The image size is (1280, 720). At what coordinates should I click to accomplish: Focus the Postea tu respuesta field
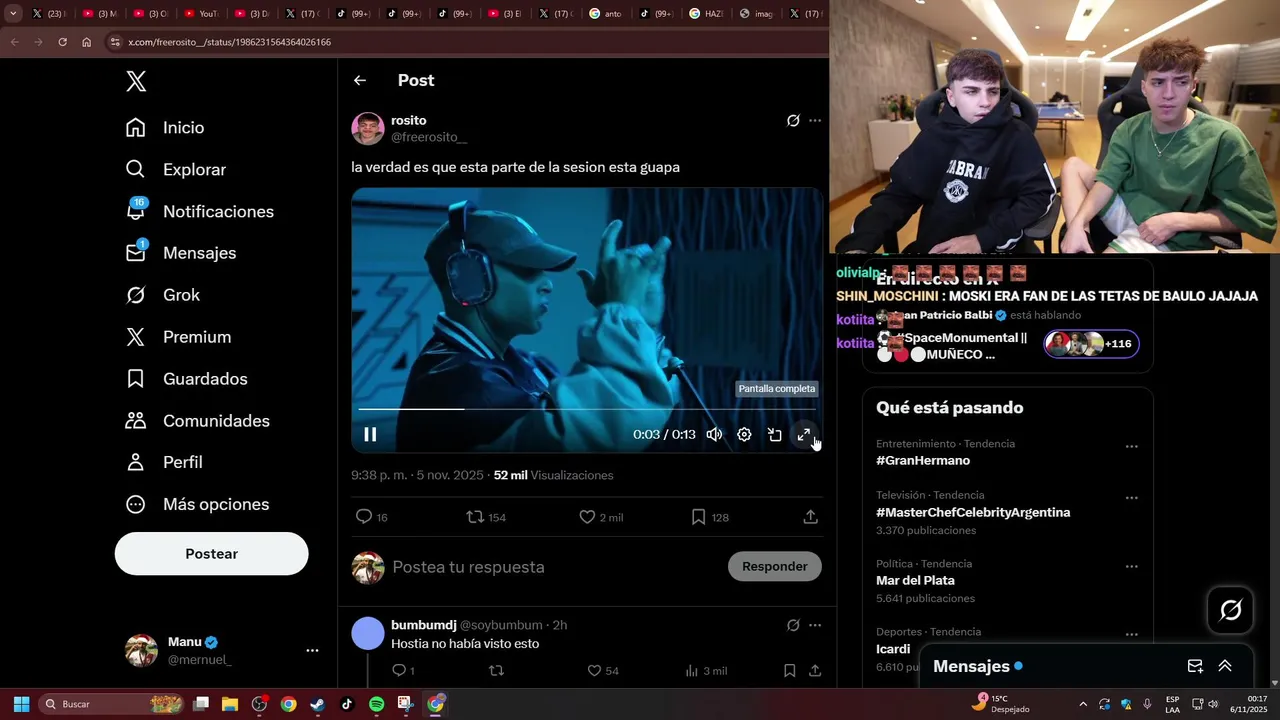[x=555, y=567]
